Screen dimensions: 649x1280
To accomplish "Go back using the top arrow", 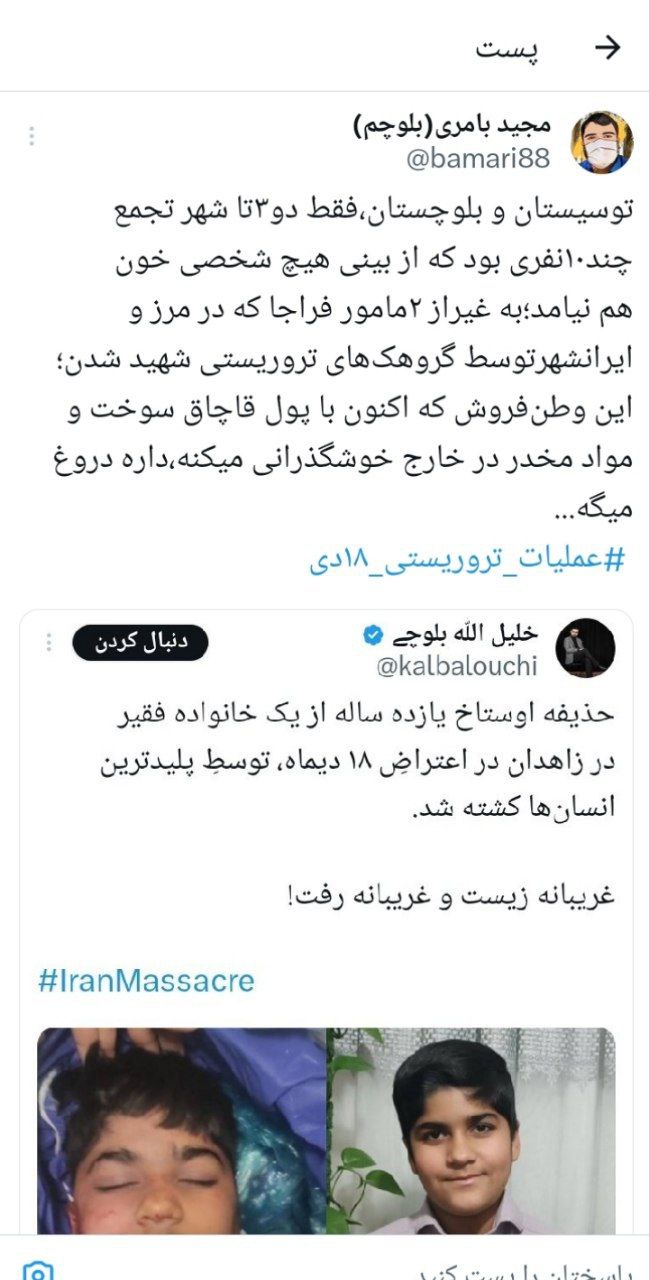I will point(606,48).
